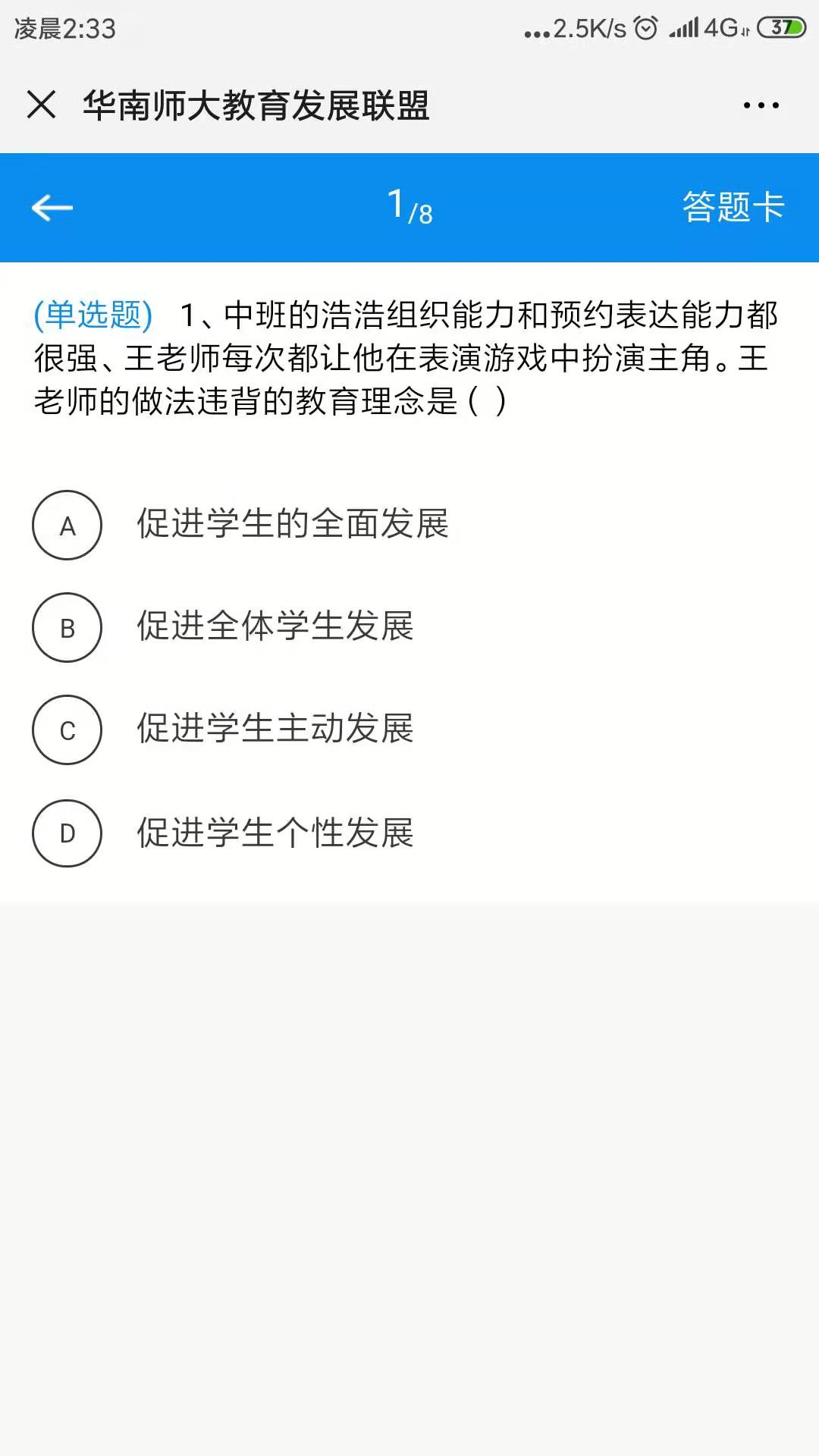The height and width of the screenshot is (1456, 819).
Task: Mark answer D 促进学生个性发展
Action: (67, 833)
